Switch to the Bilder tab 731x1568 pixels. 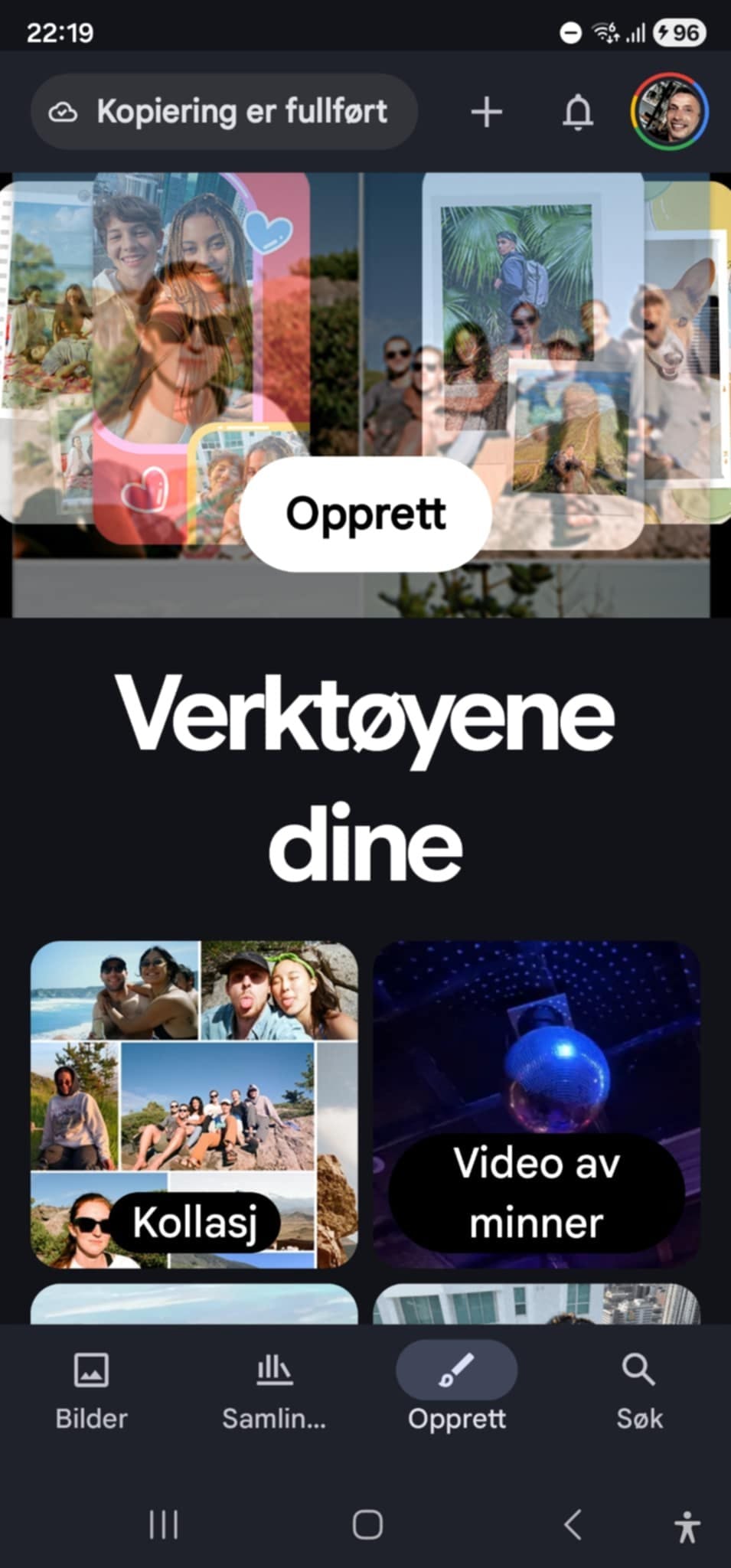point(91,1390)
